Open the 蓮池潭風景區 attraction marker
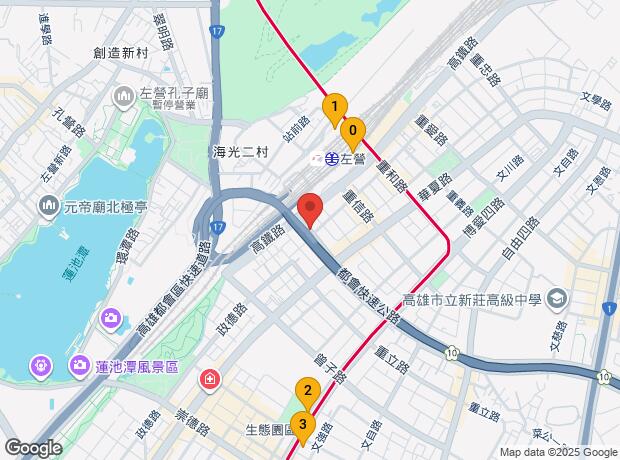 click(x=41, y=366)
